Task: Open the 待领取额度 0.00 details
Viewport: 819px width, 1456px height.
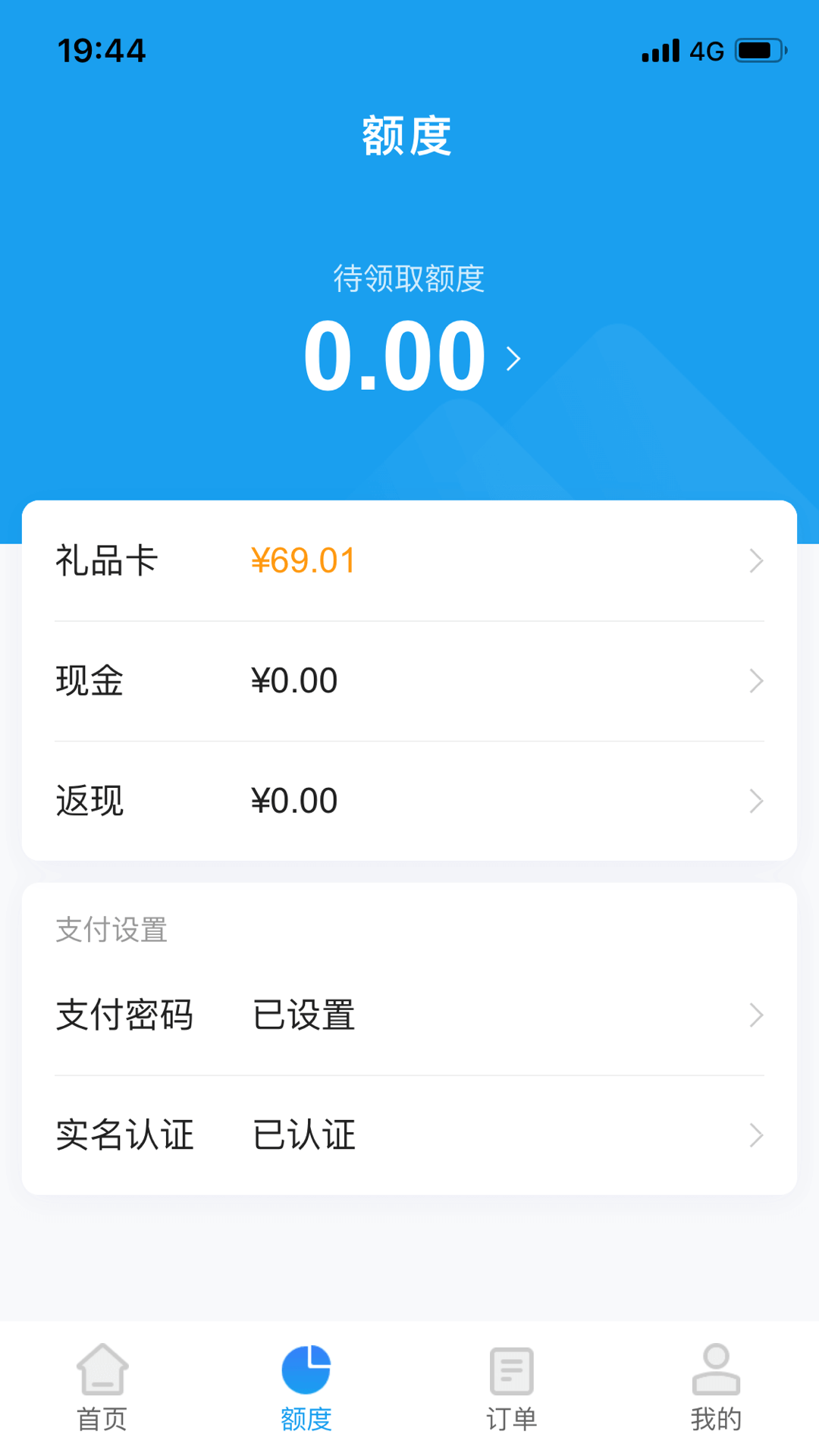Action: (410, 356)
